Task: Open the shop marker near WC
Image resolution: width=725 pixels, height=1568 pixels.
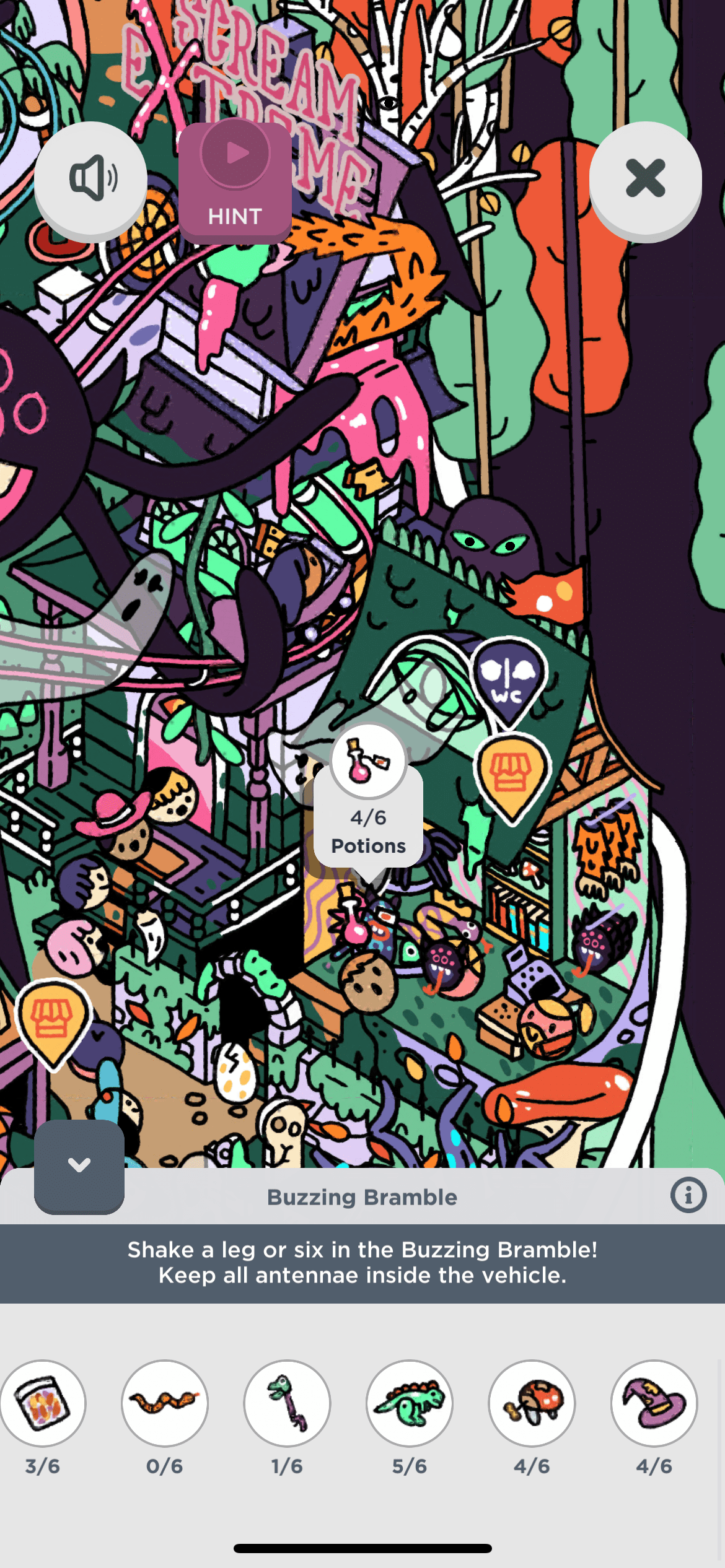Action: pyautogui.click(x=512, y=774)
